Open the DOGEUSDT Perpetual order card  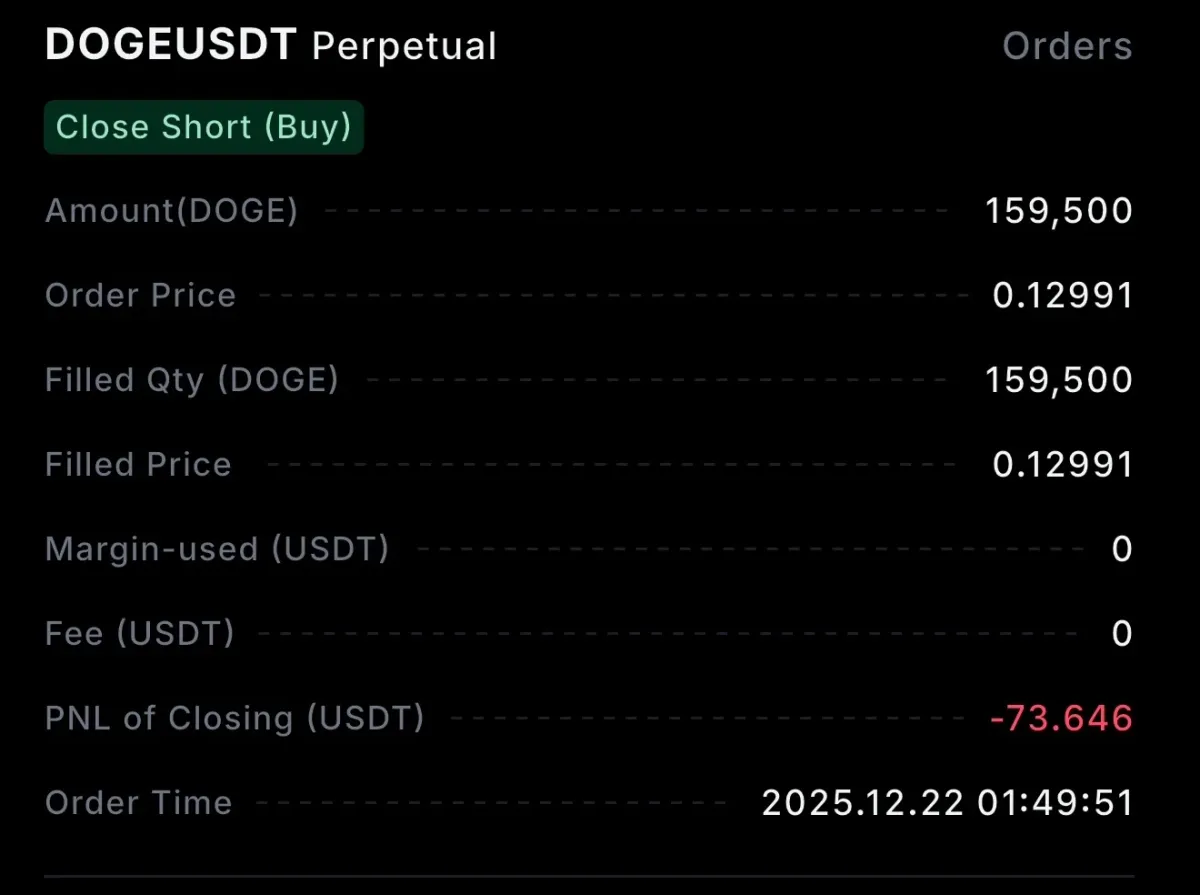pos(271,46)
